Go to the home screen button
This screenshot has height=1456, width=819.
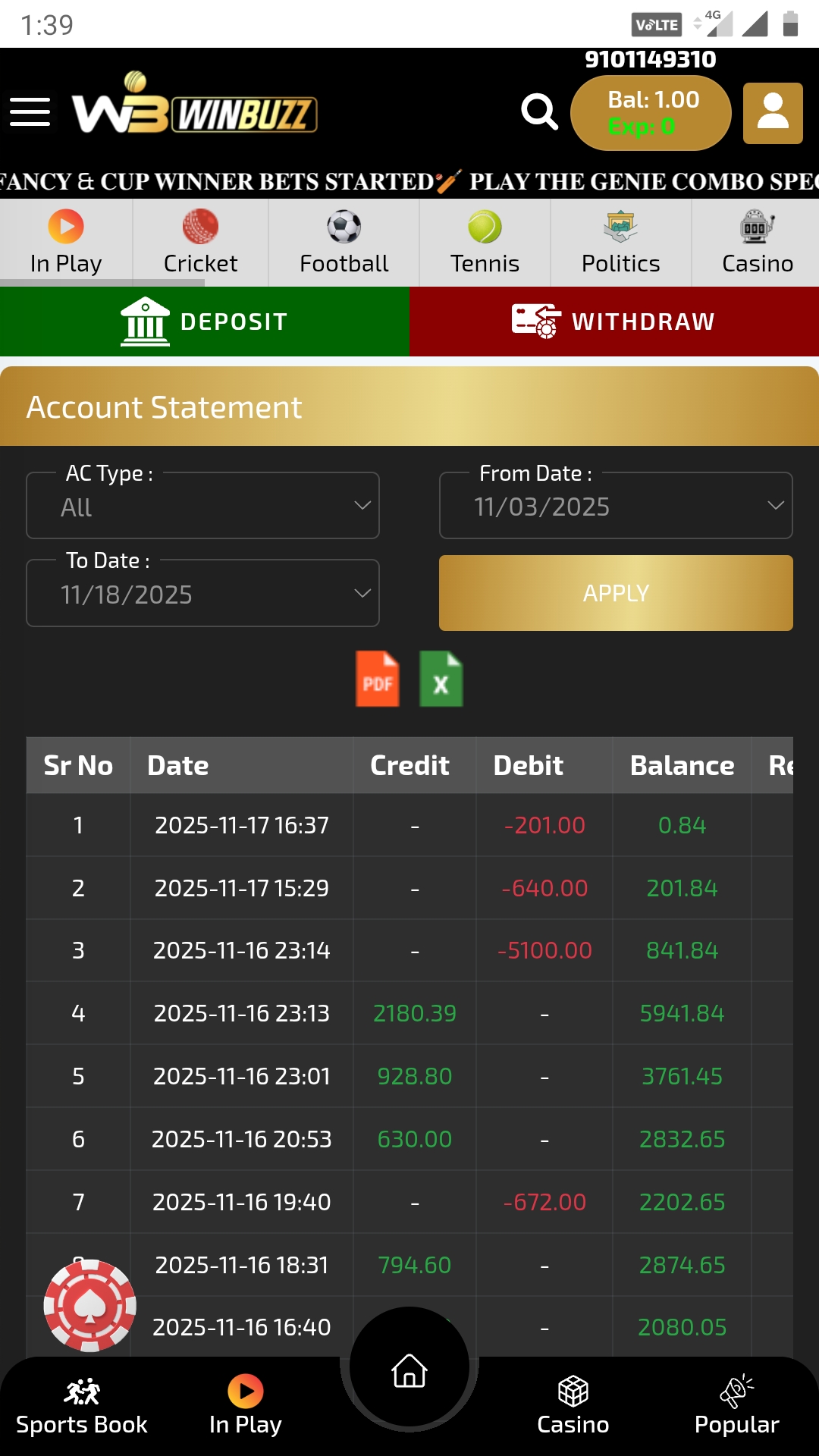pyautogui.click(x=409, y=1370)
